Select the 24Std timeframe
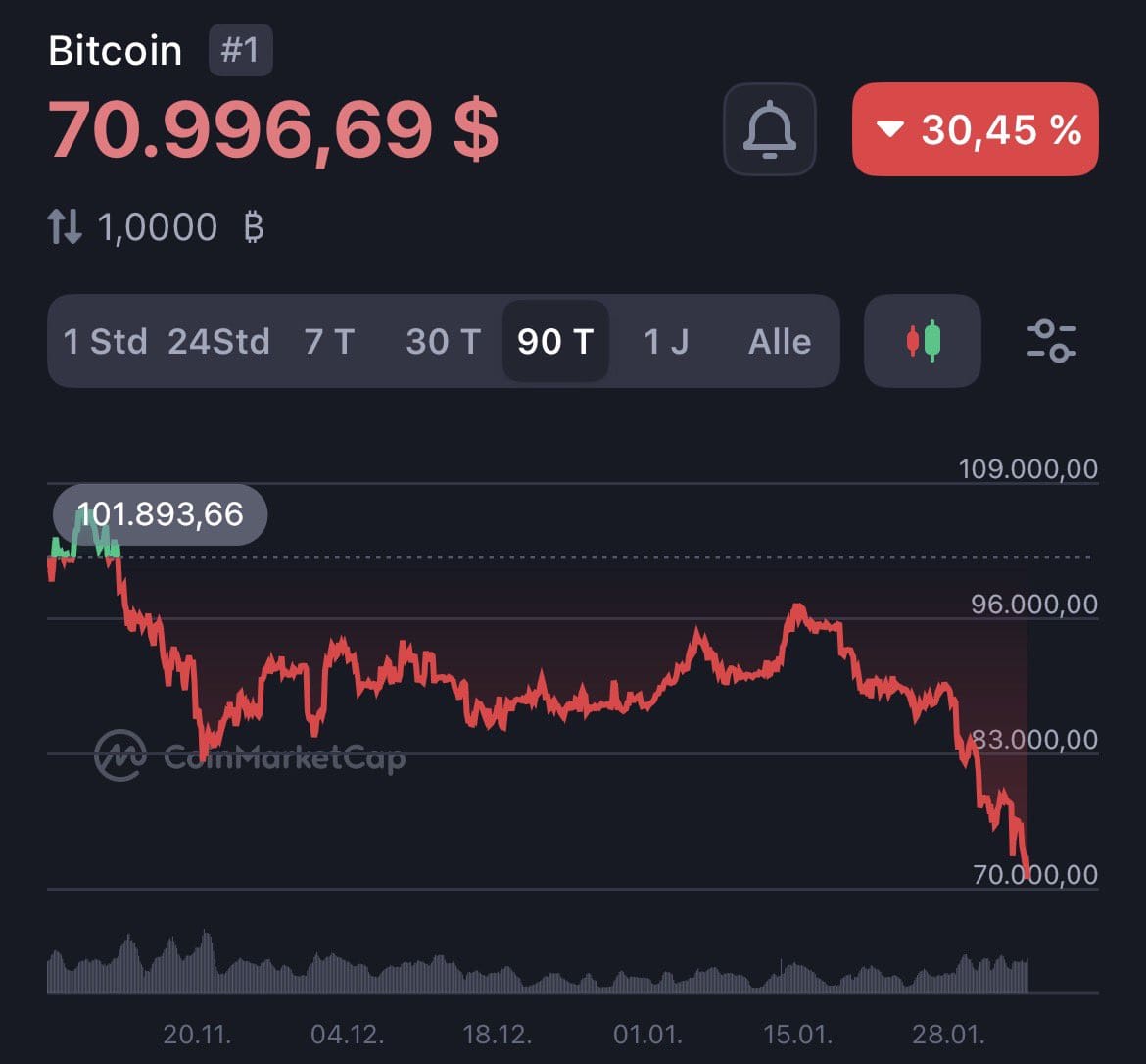1146x1064 pixels. pos(218,342)
